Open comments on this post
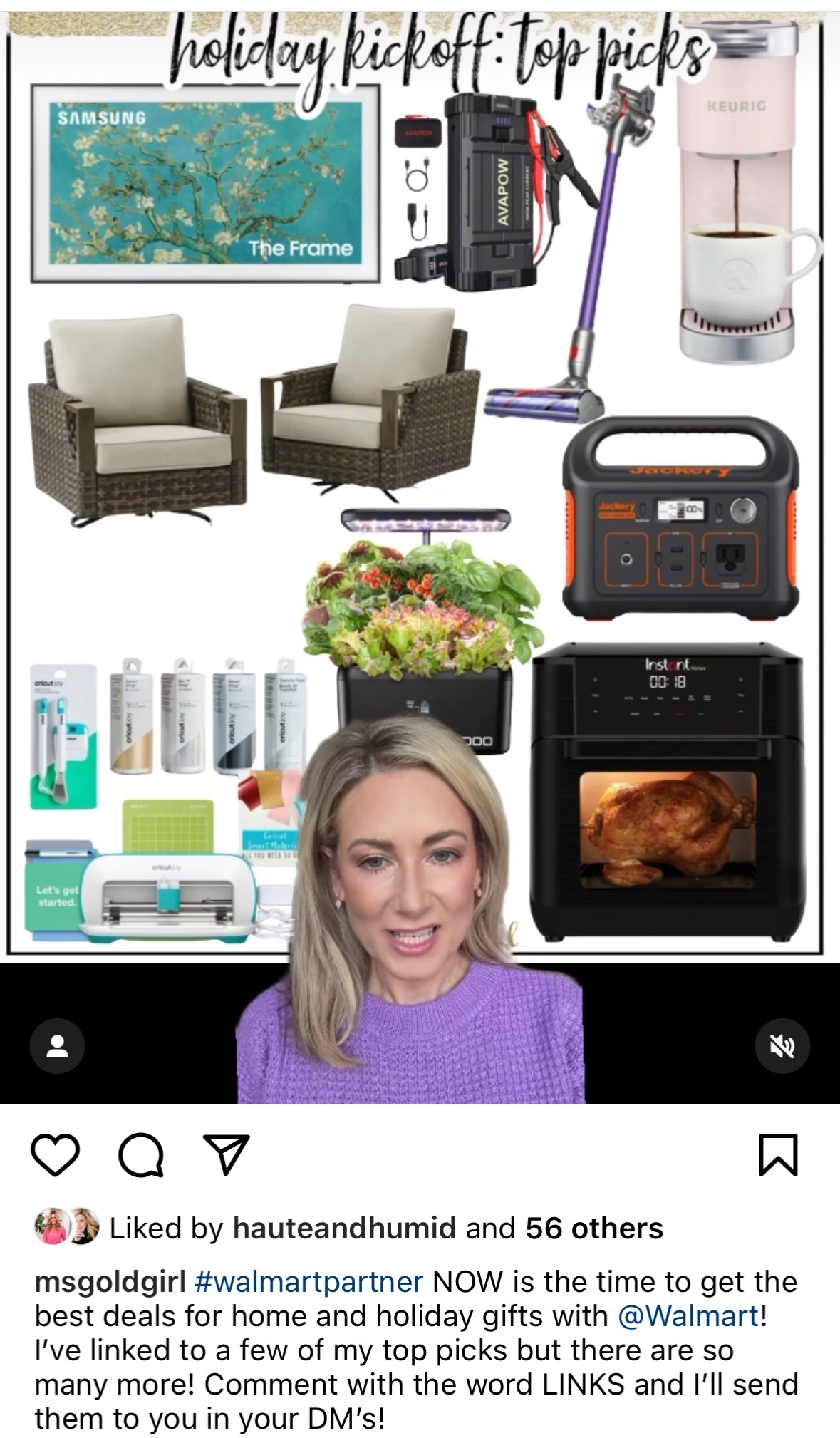 (x=141, y=1155)
